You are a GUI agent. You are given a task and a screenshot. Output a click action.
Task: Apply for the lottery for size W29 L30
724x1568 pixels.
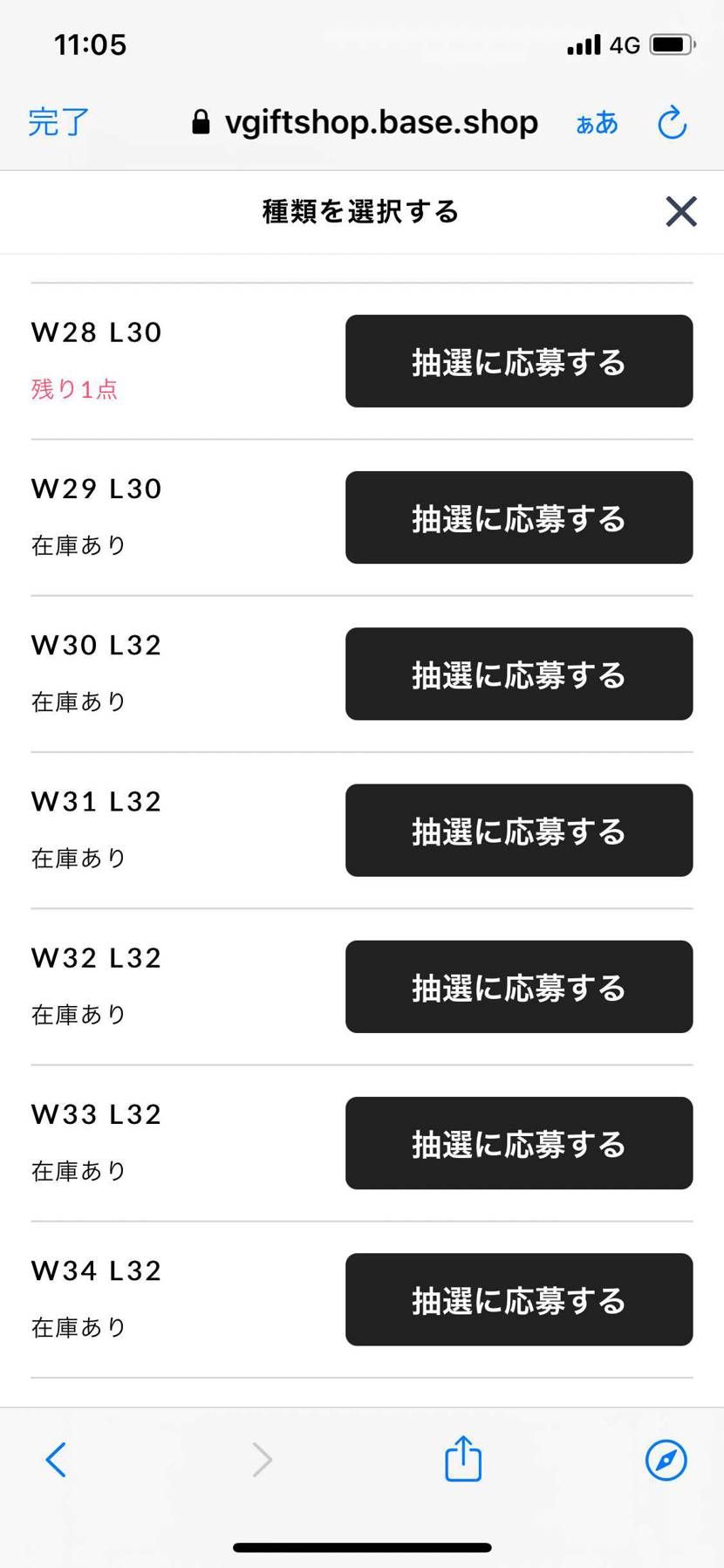pos(518,517)
